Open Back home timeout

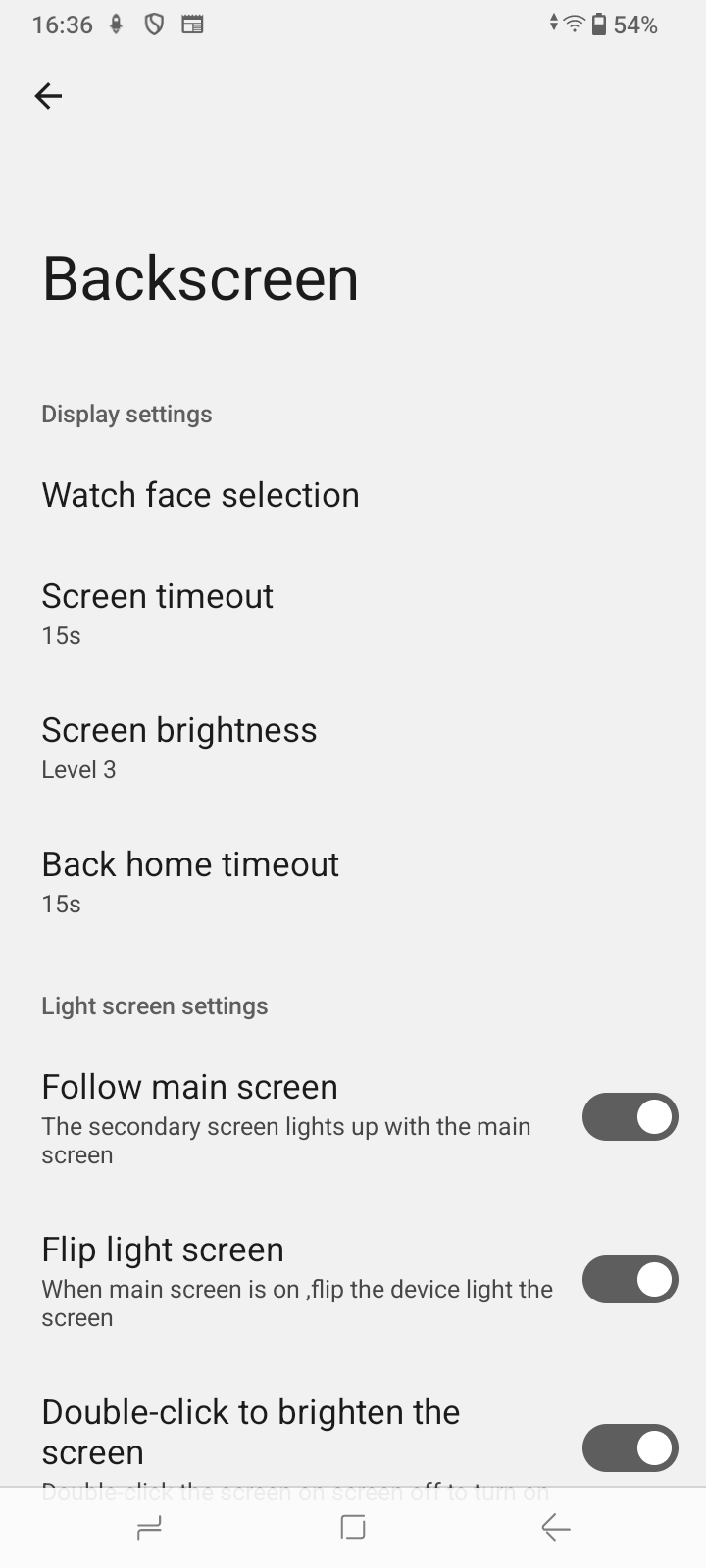(x=353, y=882)
